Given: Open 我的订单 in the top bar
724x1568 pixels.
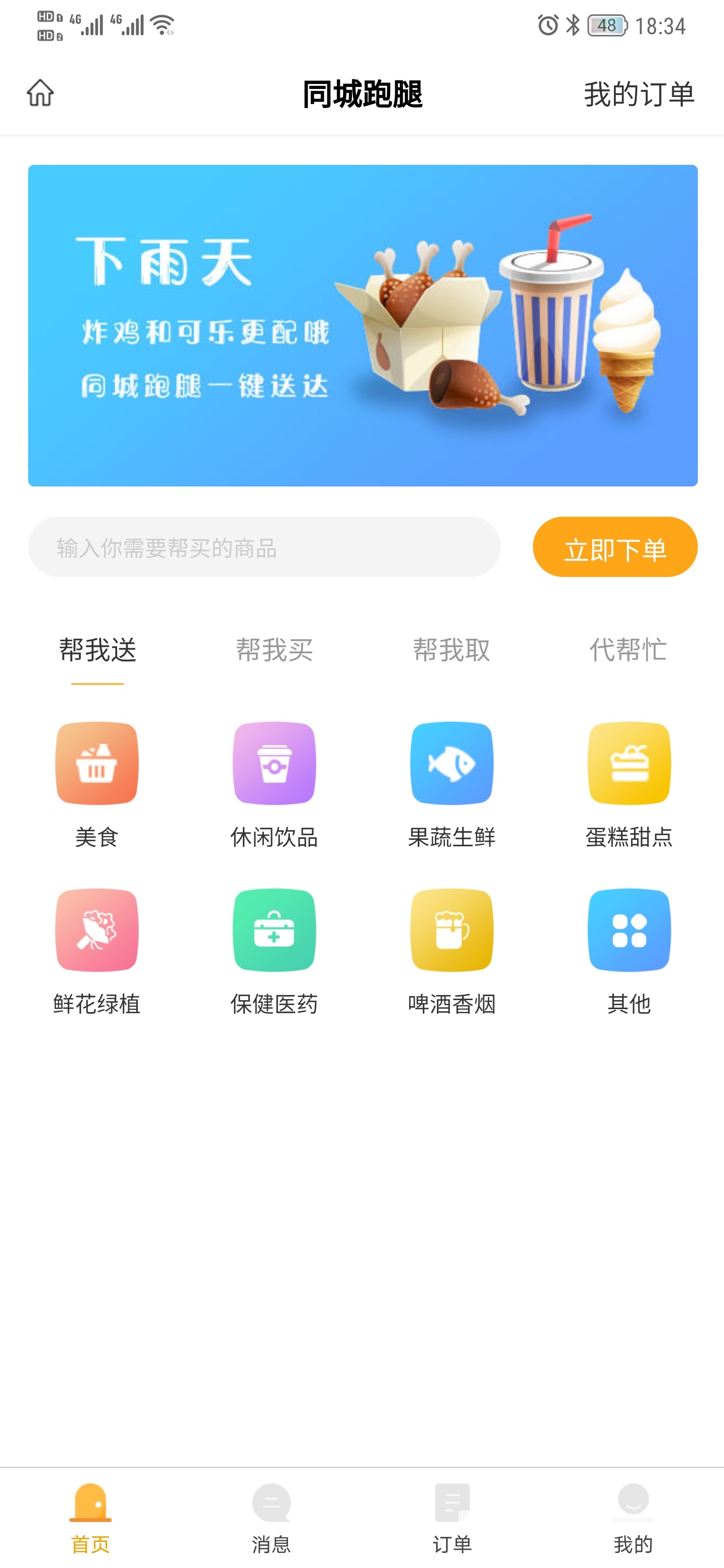Looking at the screenshot, I should (639, 94).
